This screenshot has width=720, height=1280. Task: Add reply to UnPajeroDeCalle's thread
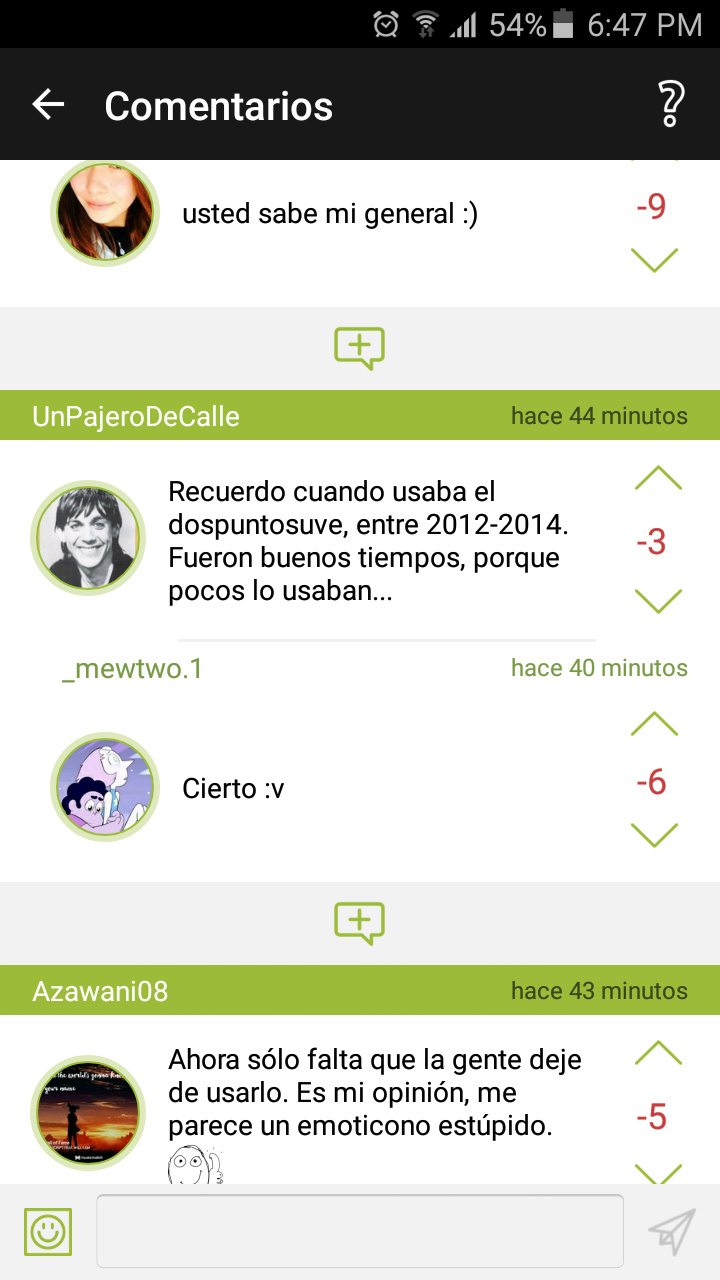359,922
